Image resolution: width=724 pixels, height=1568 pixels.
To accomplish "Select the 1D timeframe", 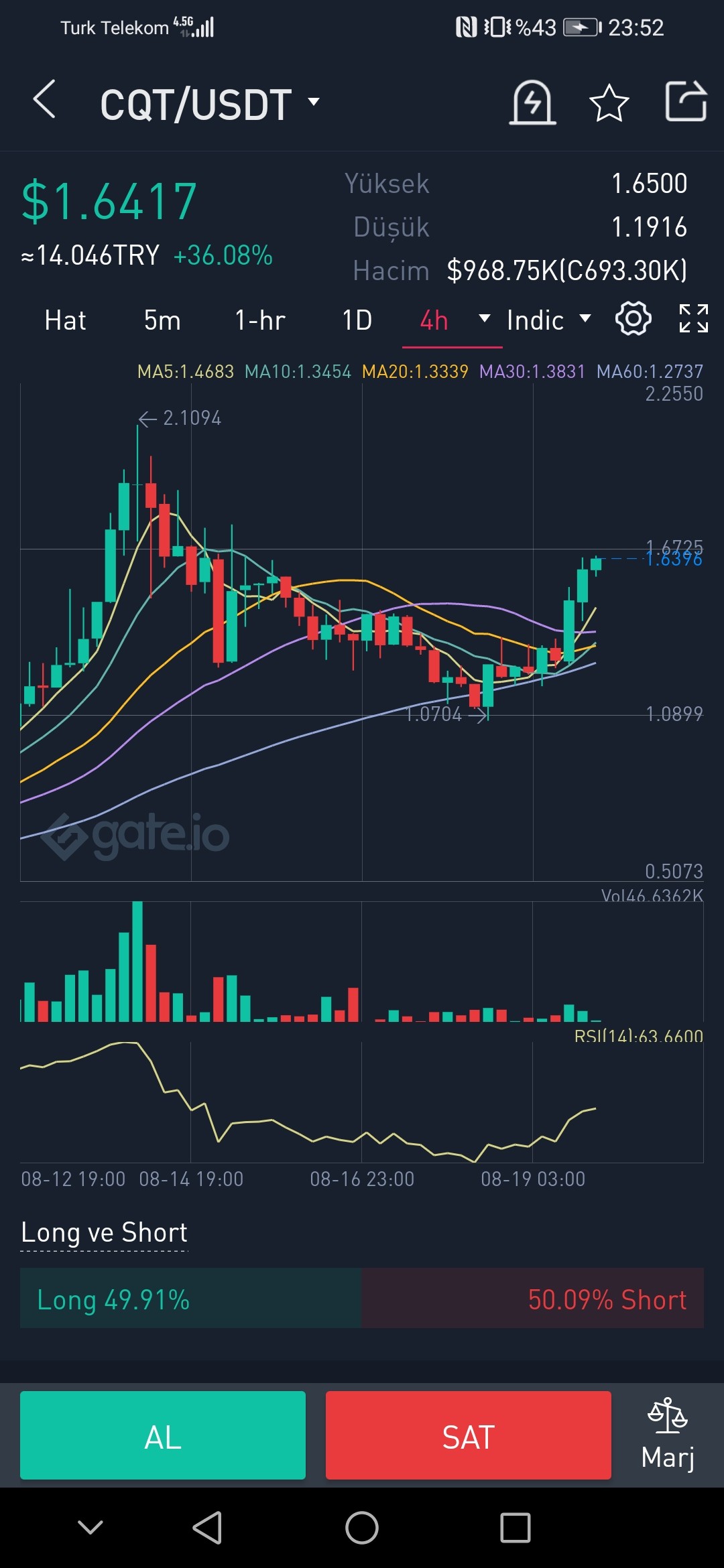I will [357, 320].
